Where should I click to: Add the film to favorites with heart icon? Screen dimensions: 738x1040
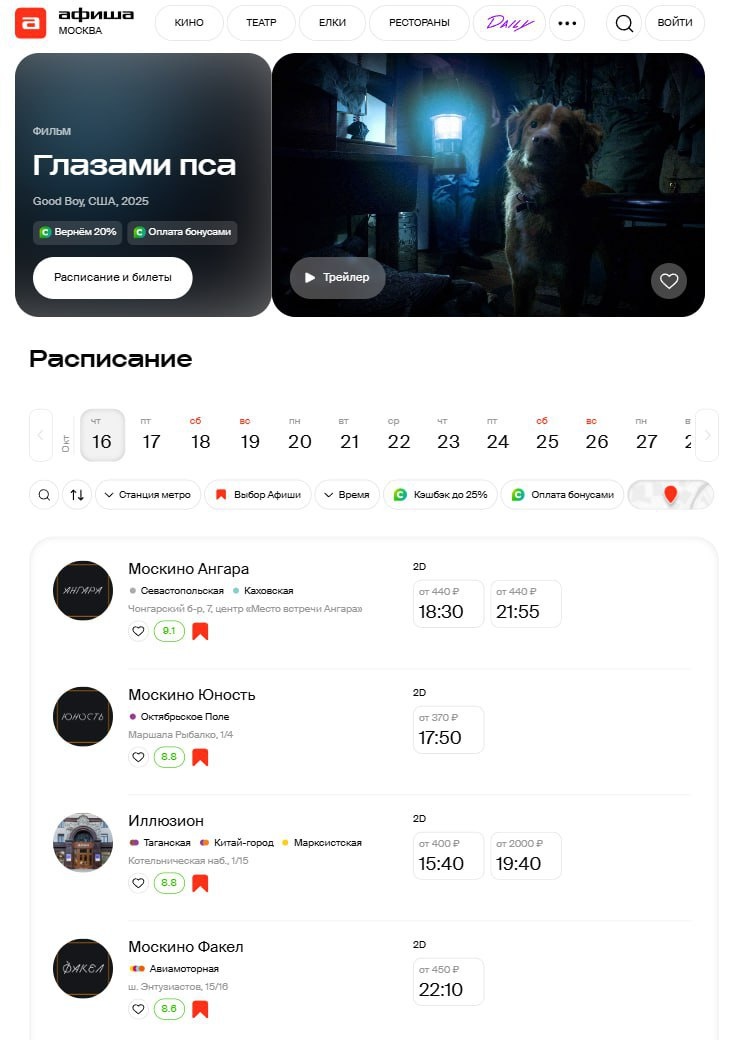coord(669,281)
